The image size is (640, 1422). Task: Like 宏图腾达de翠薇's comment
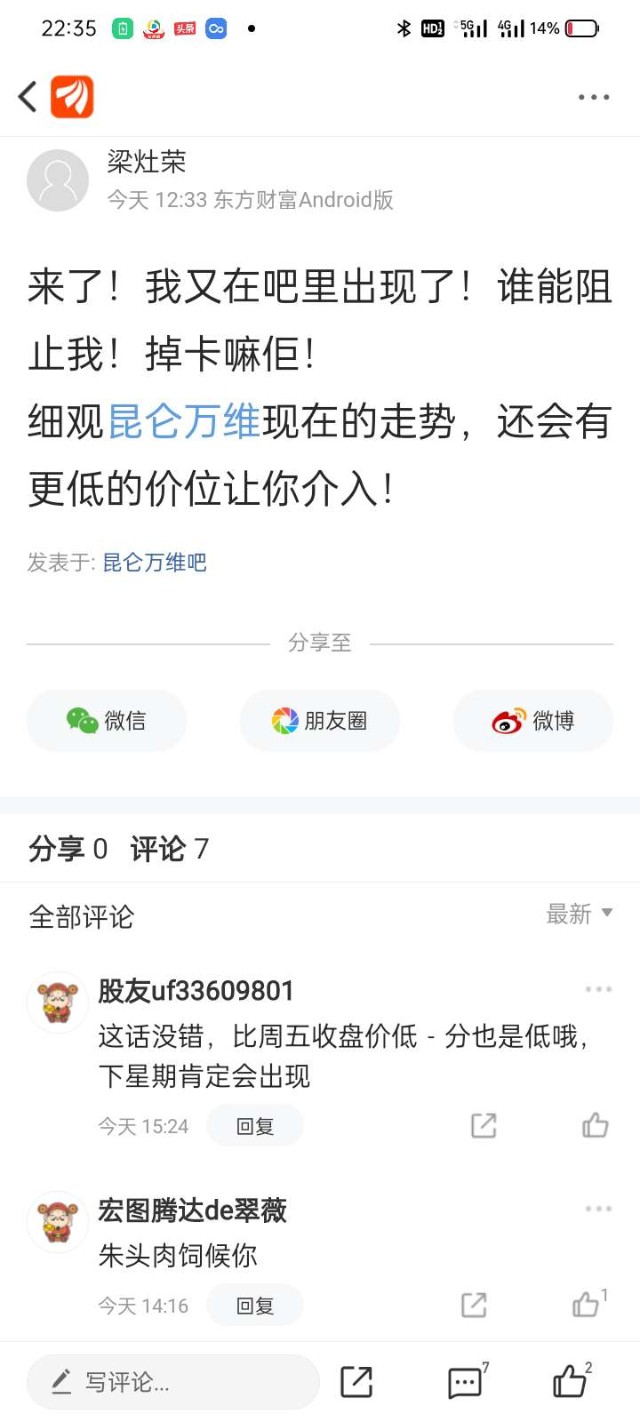[x=587, y=1304]
